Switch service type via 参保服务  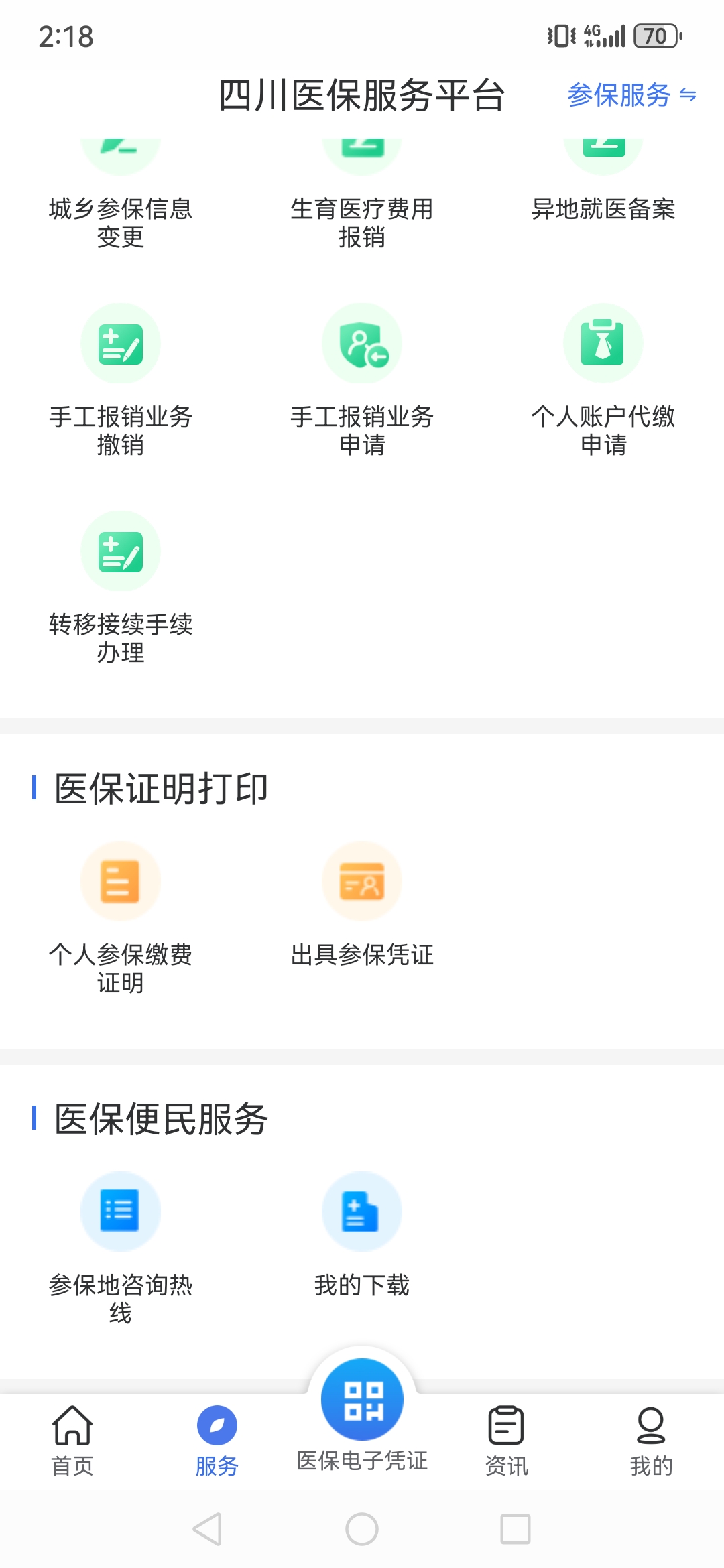click(631, 95)
